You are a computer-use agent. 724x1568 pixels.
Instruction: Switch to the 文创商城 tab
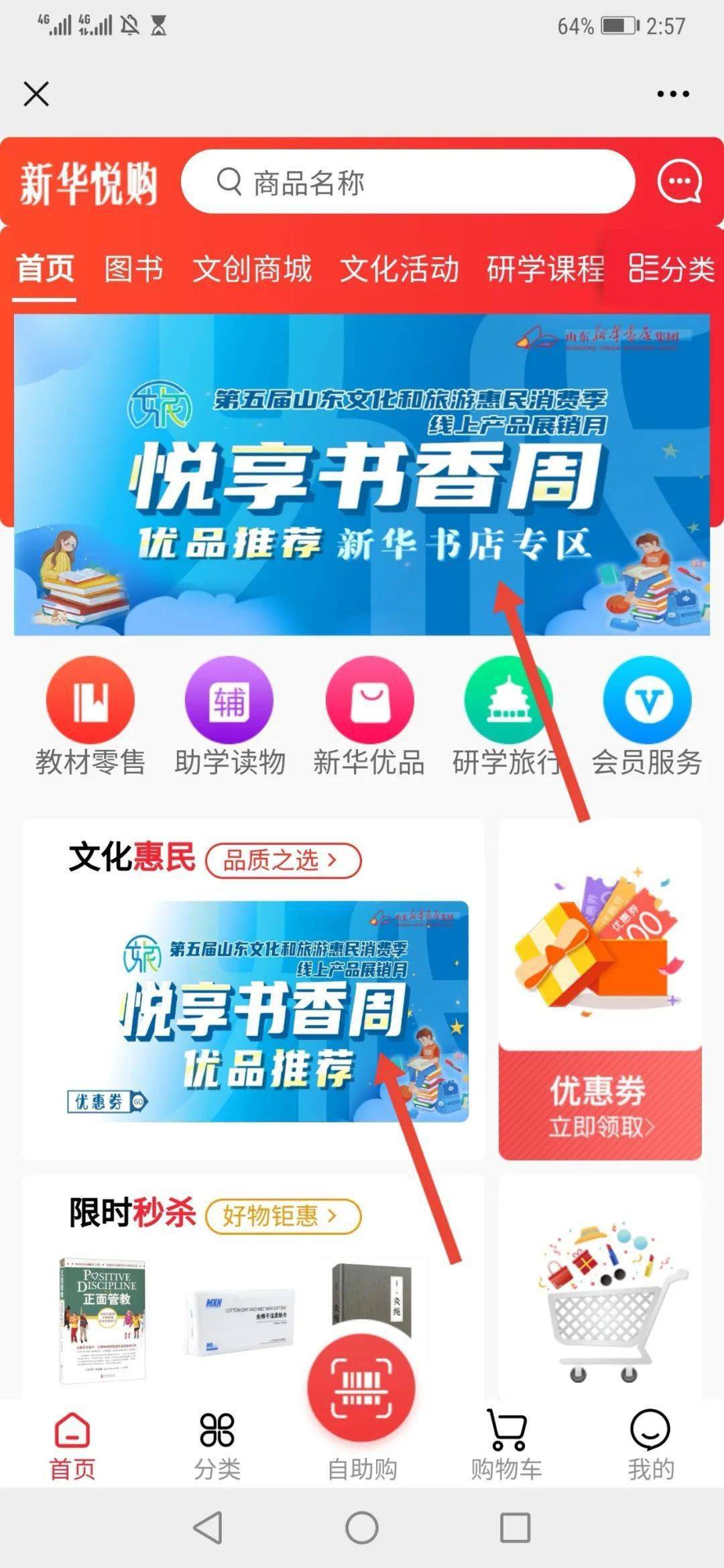tap(252, 269)
